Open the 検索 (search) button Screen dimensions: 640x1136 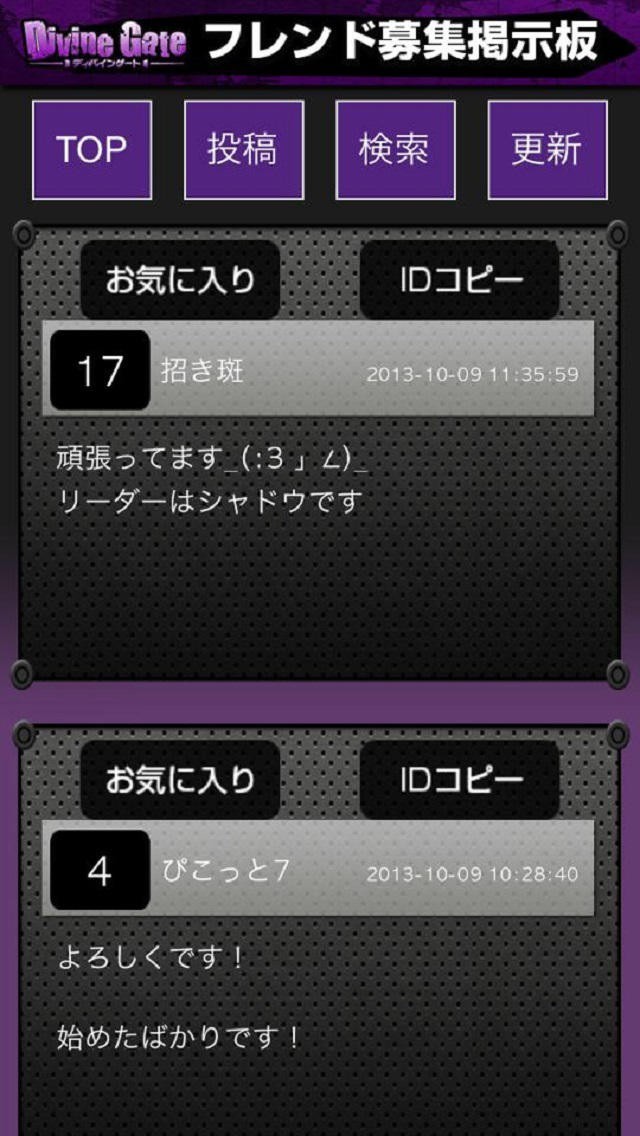[395, 150]
